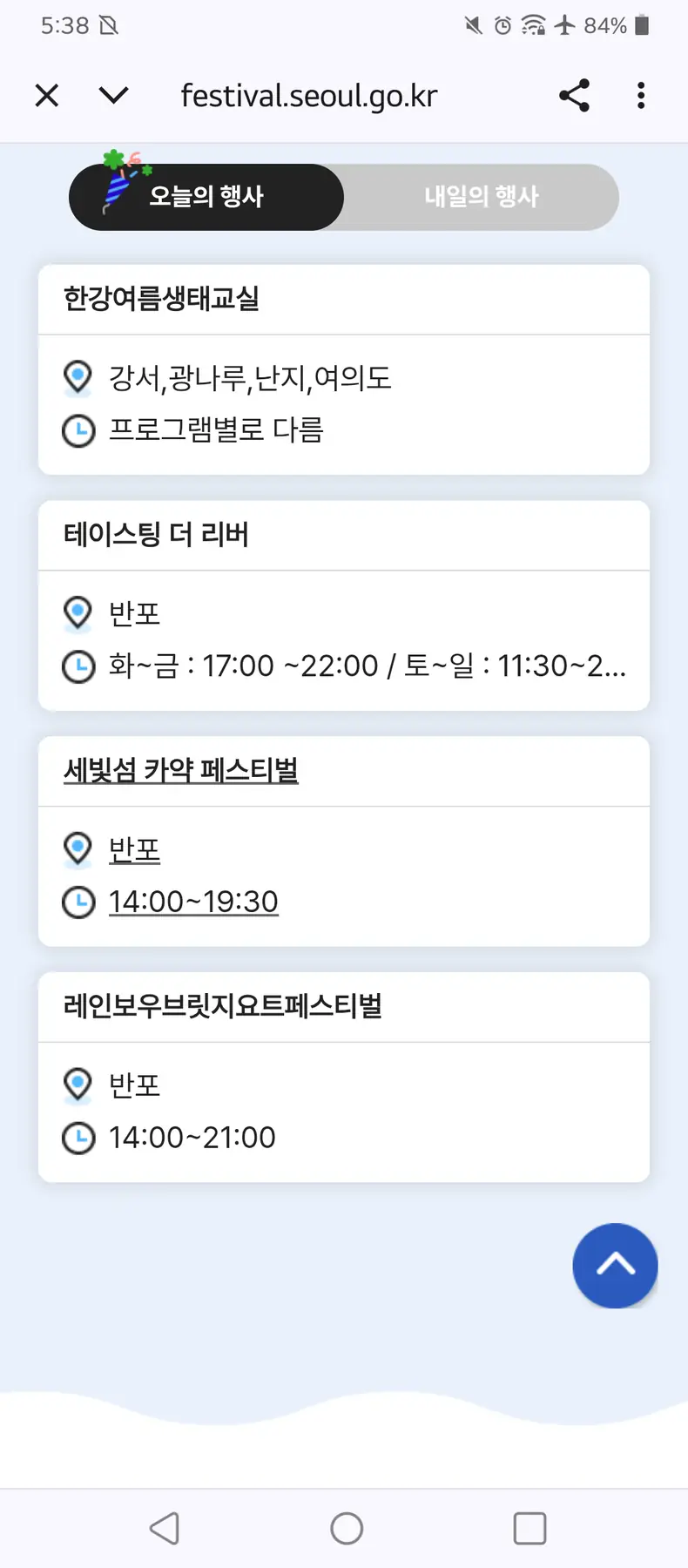Share this festival page
The image size is (688, 1568).
point(574,95)
